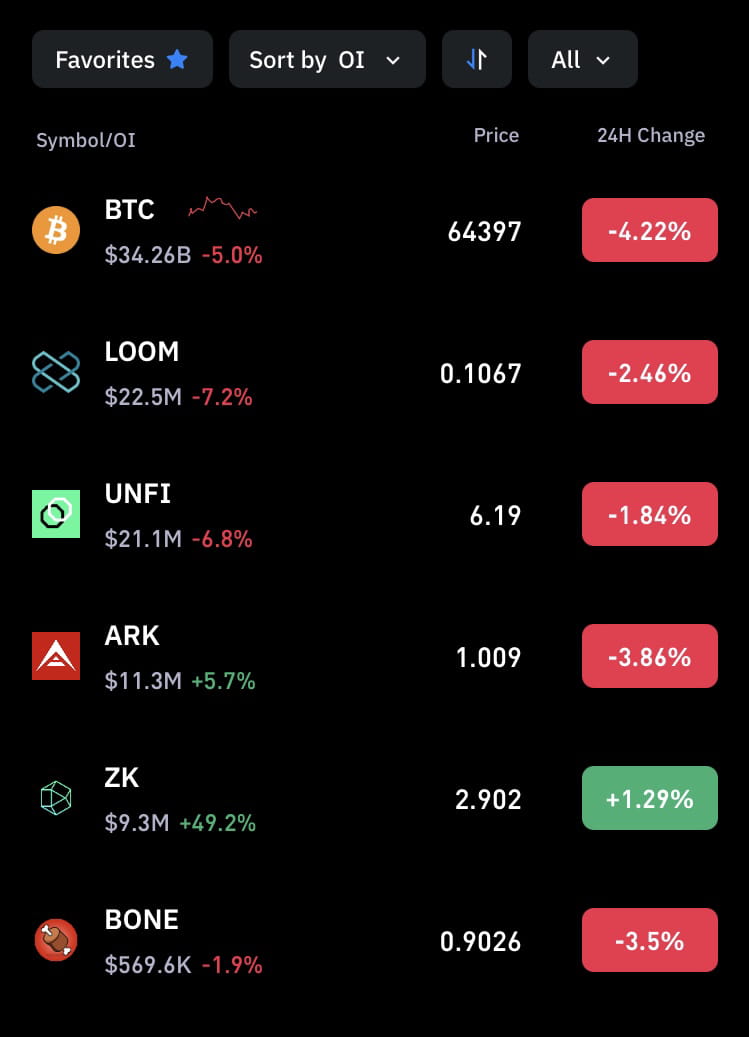Expand the All markets dropdown
Image resolution: width=749 pixels, height=1037 pixels.
click(582, 59)
